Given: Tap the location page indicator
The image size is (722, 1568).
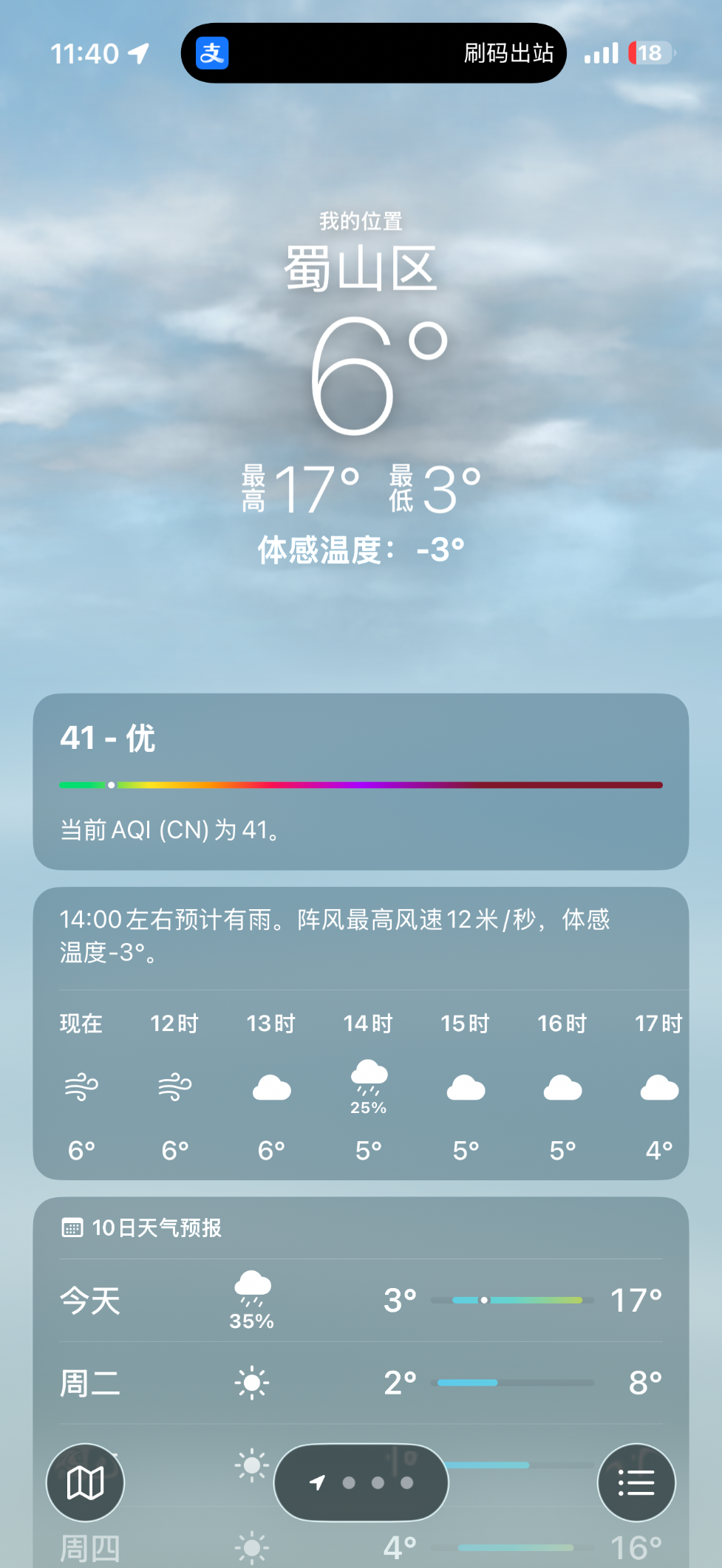Looking at the screenshot, I should pos(361,1482).
